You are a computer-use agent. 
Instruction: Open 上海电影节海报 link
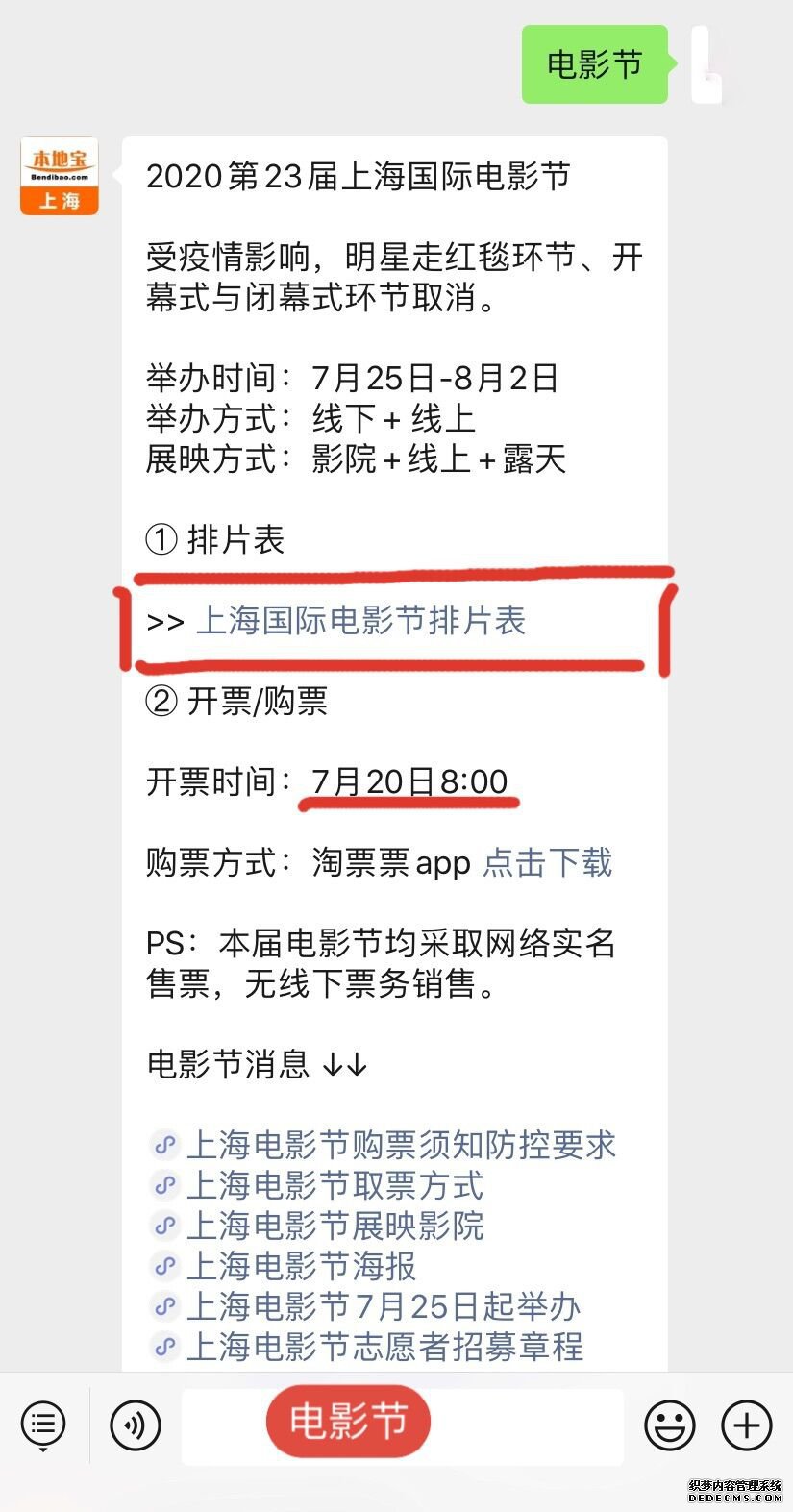click(x=300, y=1266)
